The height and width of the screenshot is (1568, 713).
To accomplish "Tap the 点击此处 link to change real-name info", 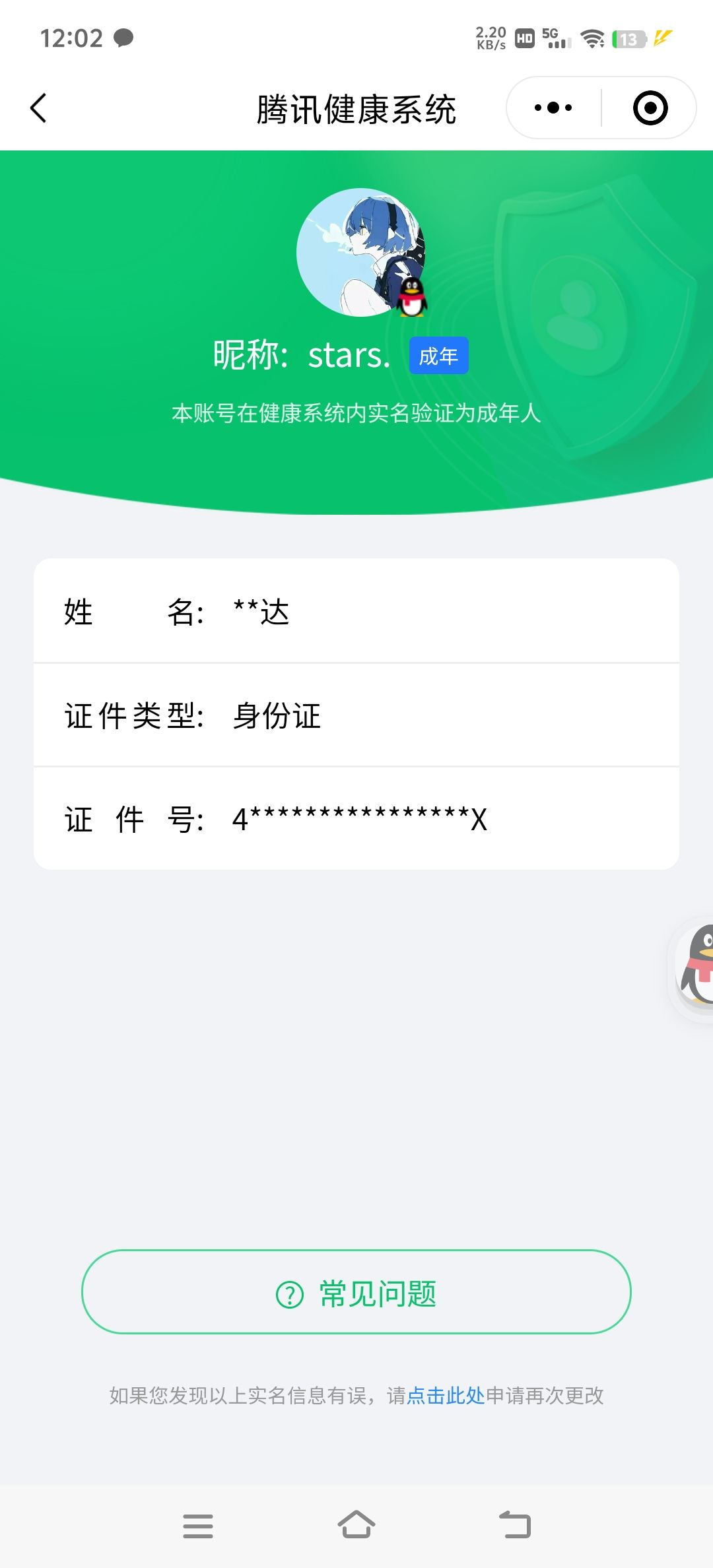I will tap(446, 1395).
